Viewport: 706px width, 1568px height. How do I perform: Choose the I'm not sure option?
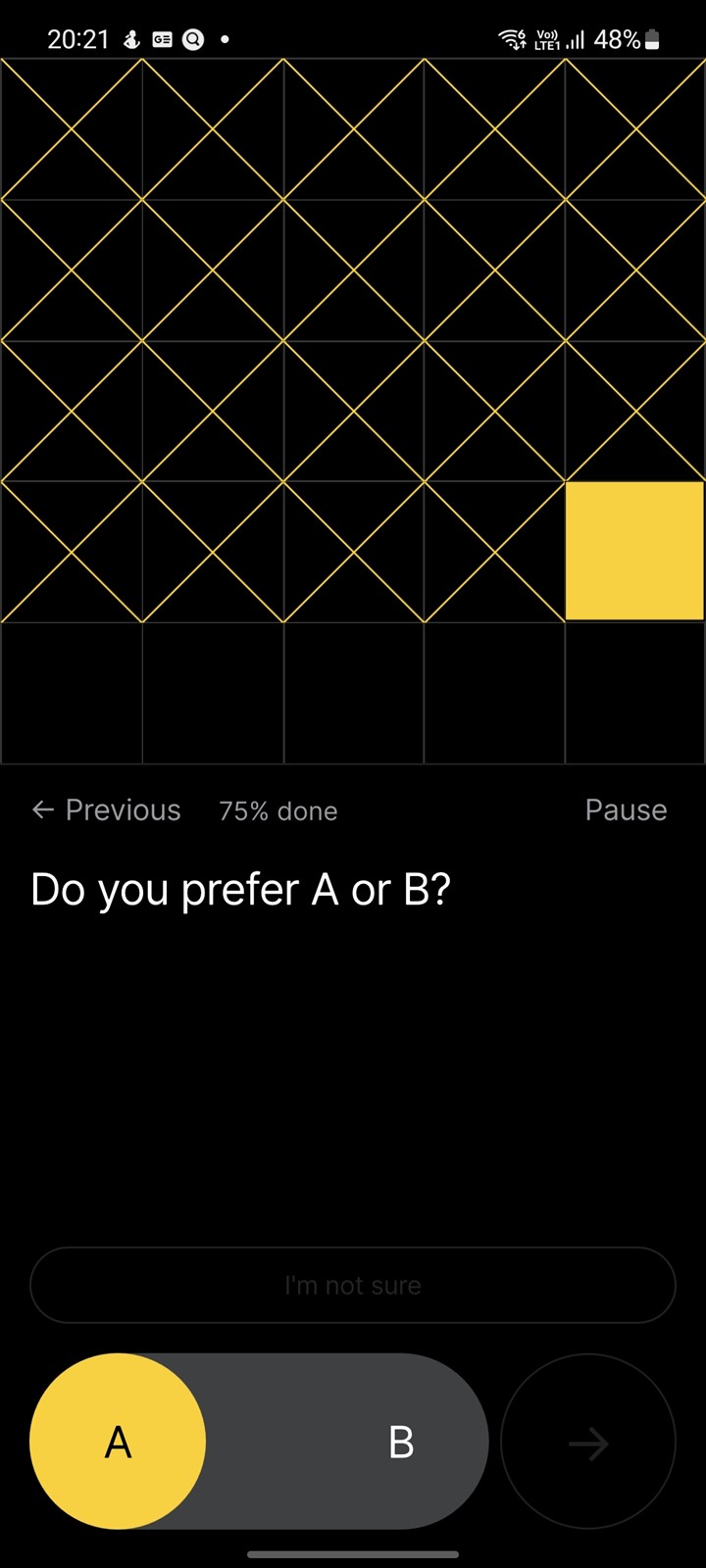click(x=353, y=1285)
